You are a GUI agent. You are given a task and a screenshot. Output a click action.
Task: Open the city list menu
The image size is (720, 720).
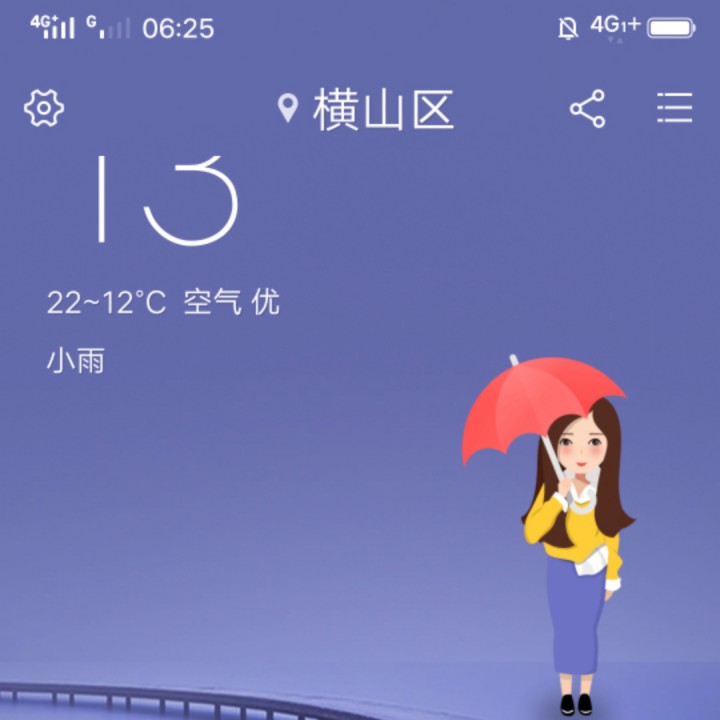click(x=675, y=108)
